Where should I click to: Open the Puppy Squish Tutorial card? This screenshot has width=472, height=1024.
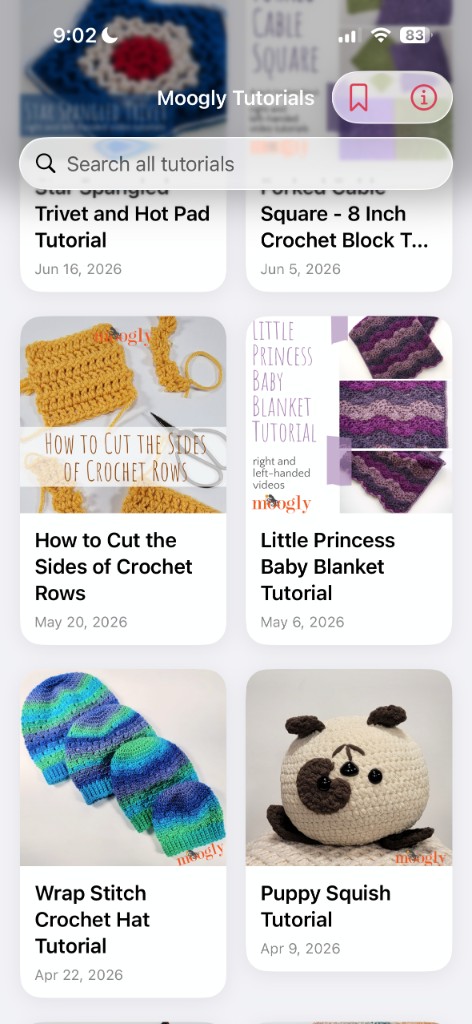[x=349, y=820]
